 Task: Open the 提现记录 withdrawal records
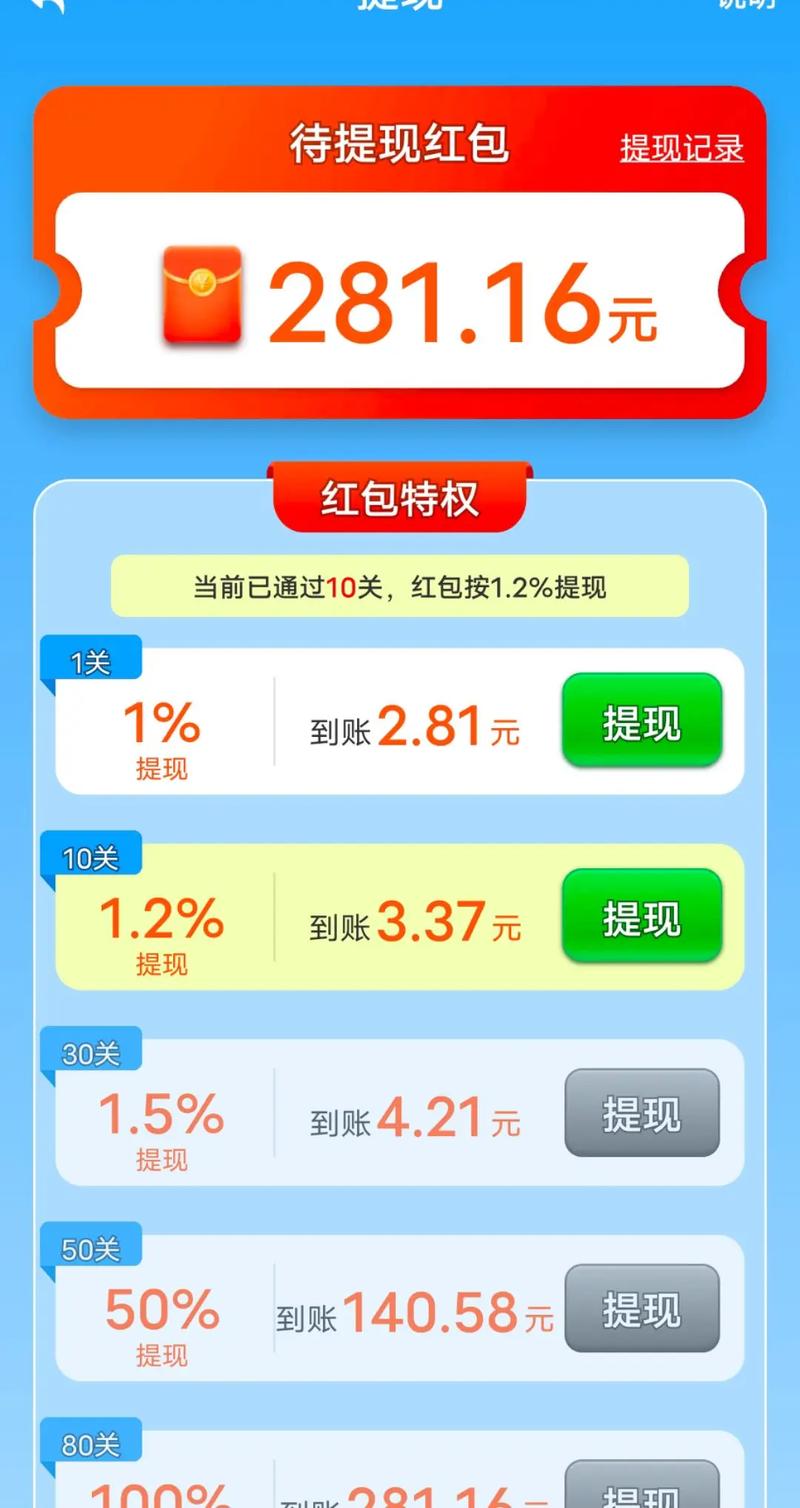pyautogui.click(x=681, y=148)
